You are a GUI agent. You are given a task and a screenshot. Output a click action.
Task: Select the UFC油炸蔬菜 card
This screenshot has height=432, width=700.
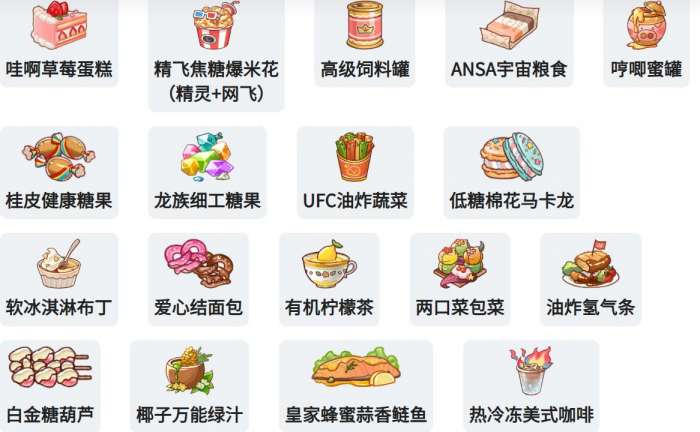pos(355,172)
